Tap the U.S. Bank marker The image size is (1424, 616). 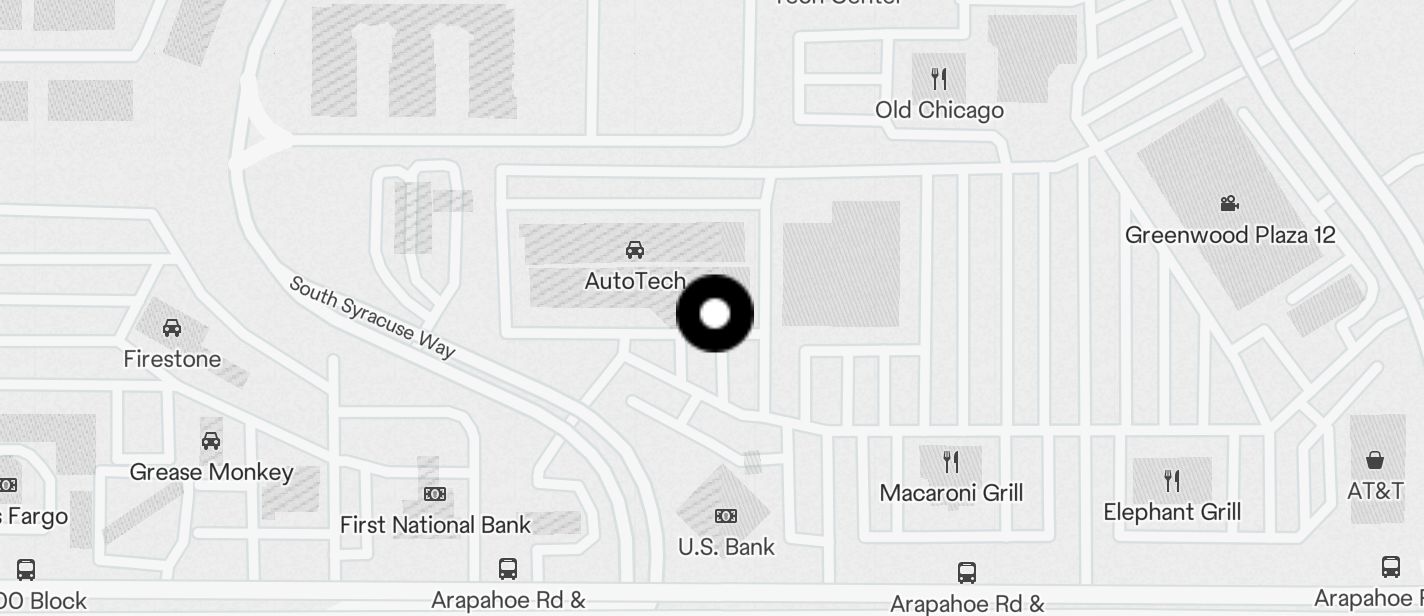coord(726,516)
